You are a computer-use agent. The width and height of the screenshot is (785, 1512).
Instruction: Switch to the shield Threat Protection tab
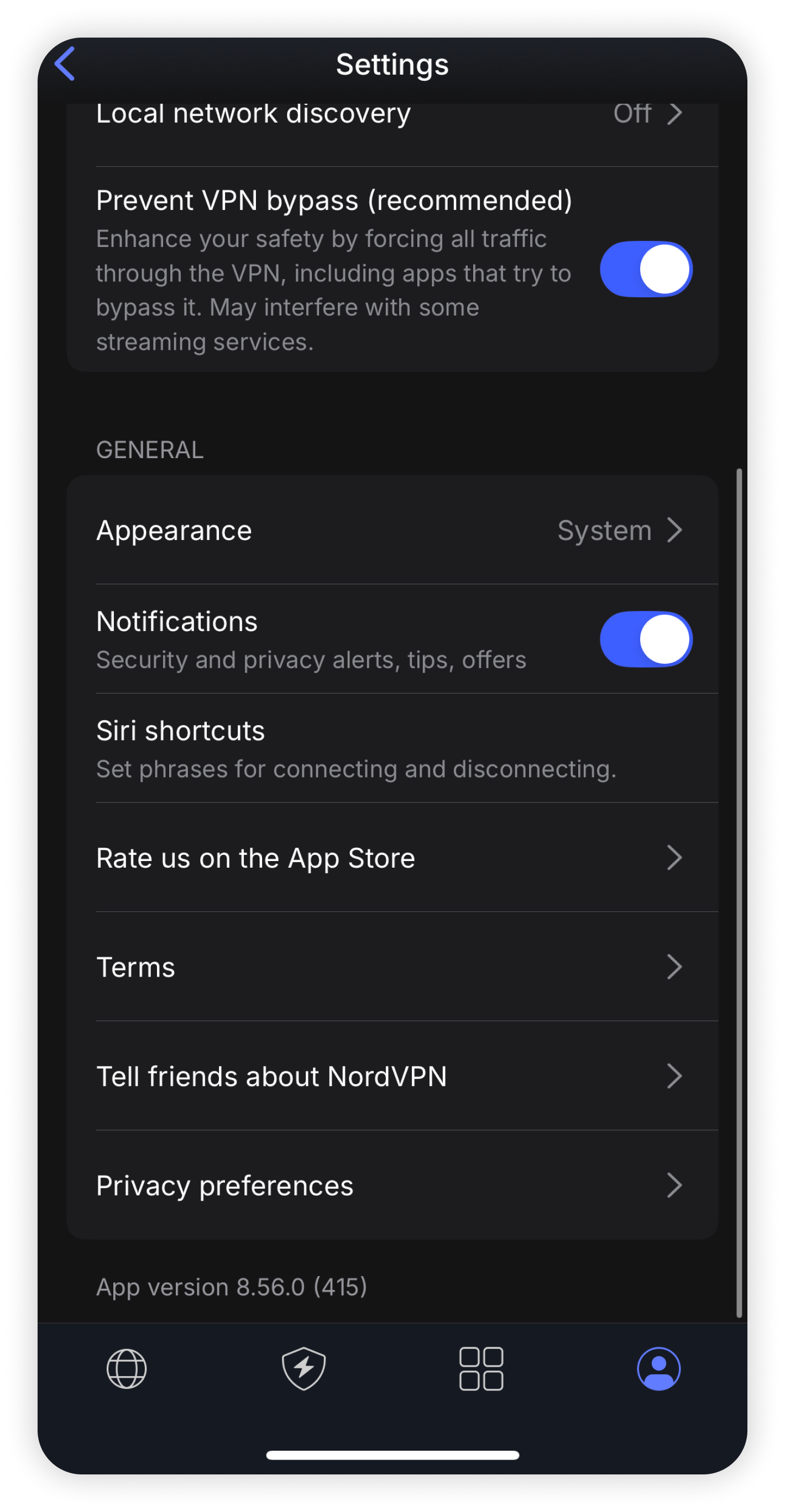point(303,1369)
